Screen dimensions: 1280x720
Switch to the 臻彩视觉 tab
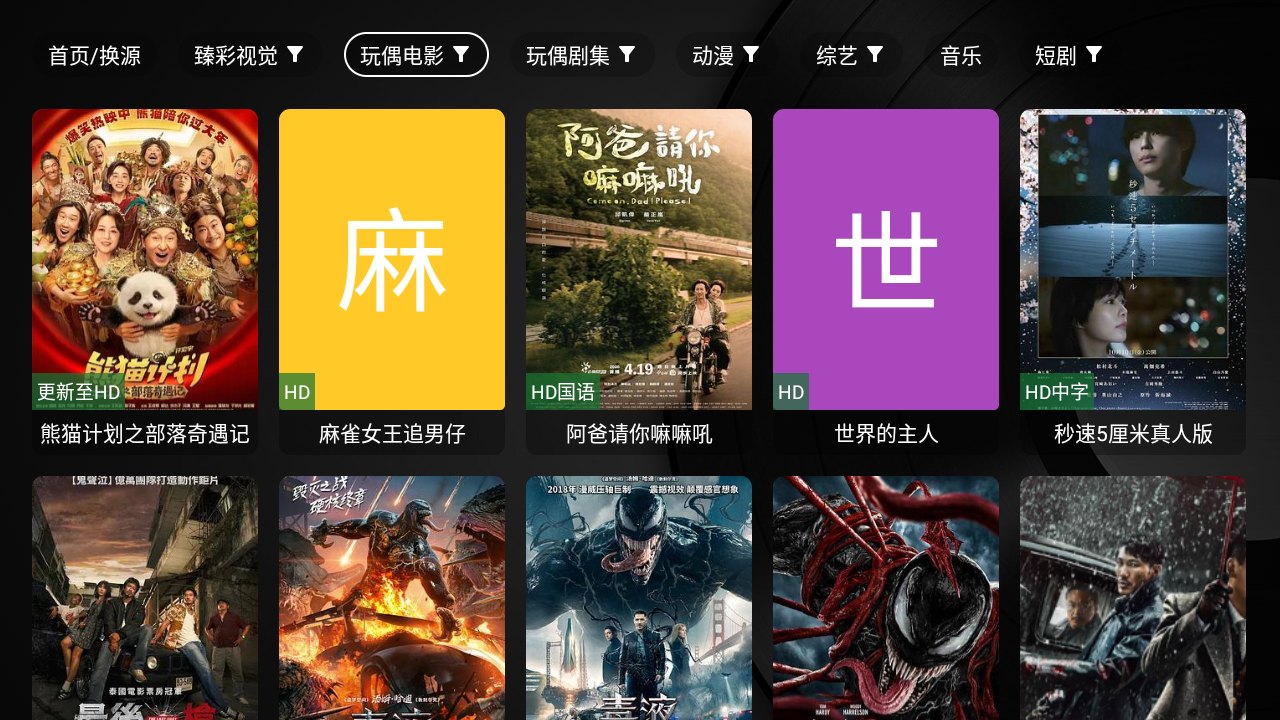249,55
